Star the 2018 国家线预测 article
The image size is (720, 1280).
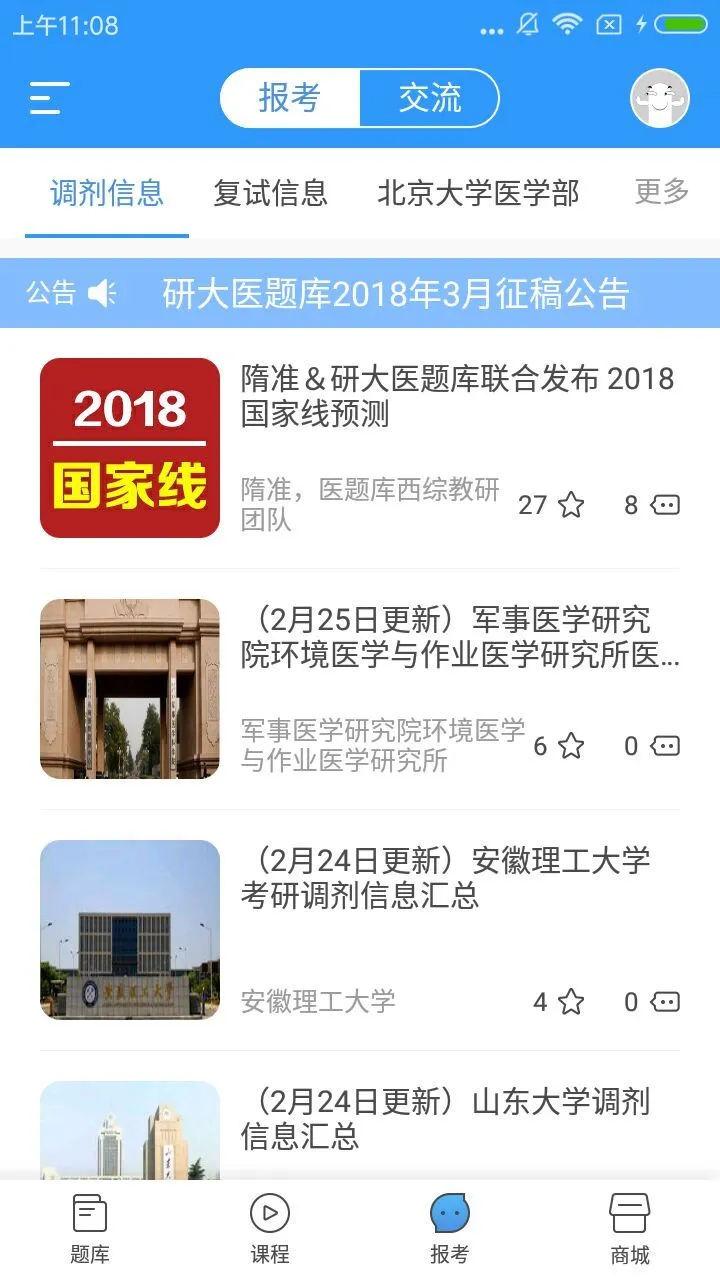coord(573,505)
